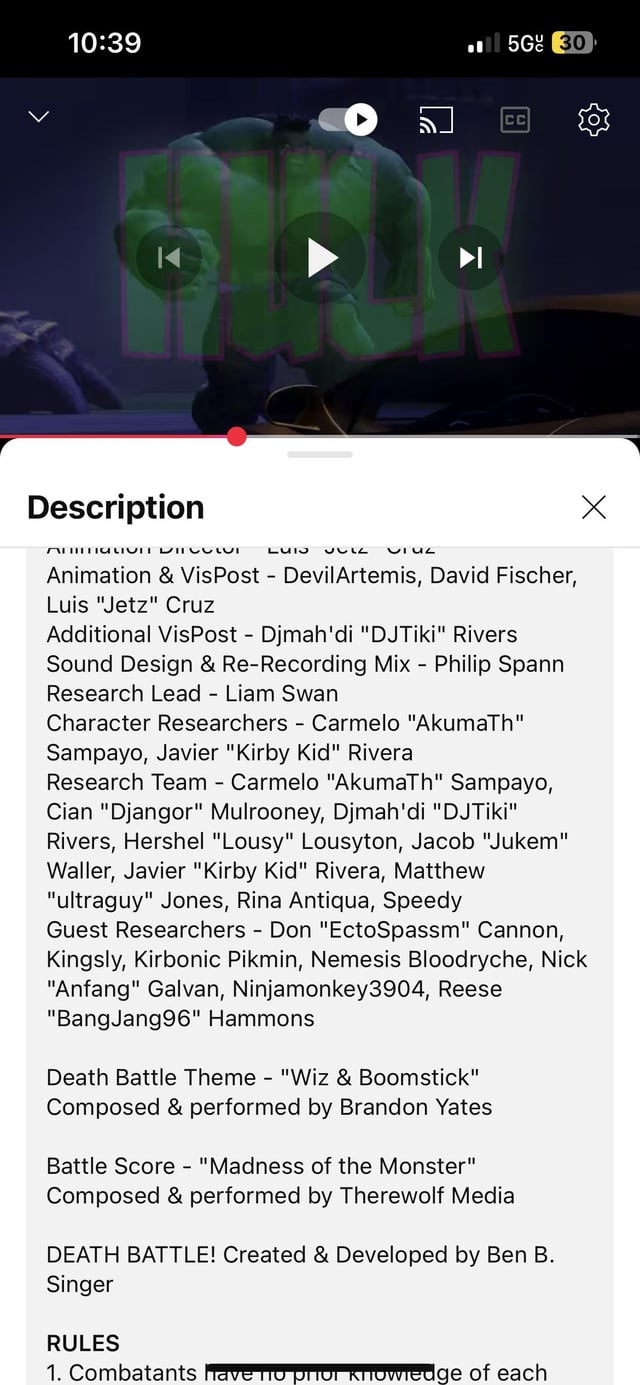Toggle the autoplay switch

348,120
